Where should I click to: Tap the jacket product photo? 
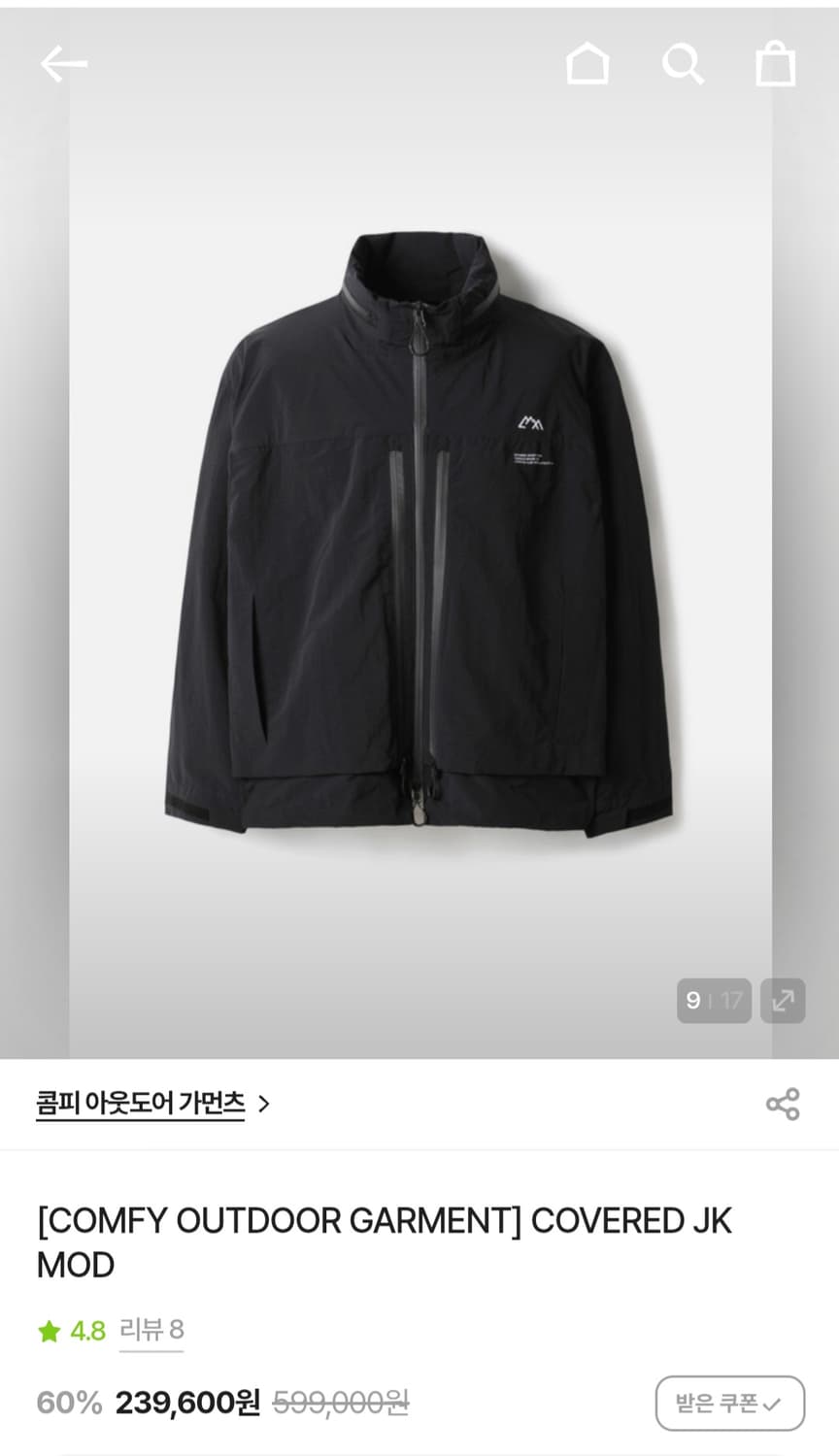click(x=418, y=534)
